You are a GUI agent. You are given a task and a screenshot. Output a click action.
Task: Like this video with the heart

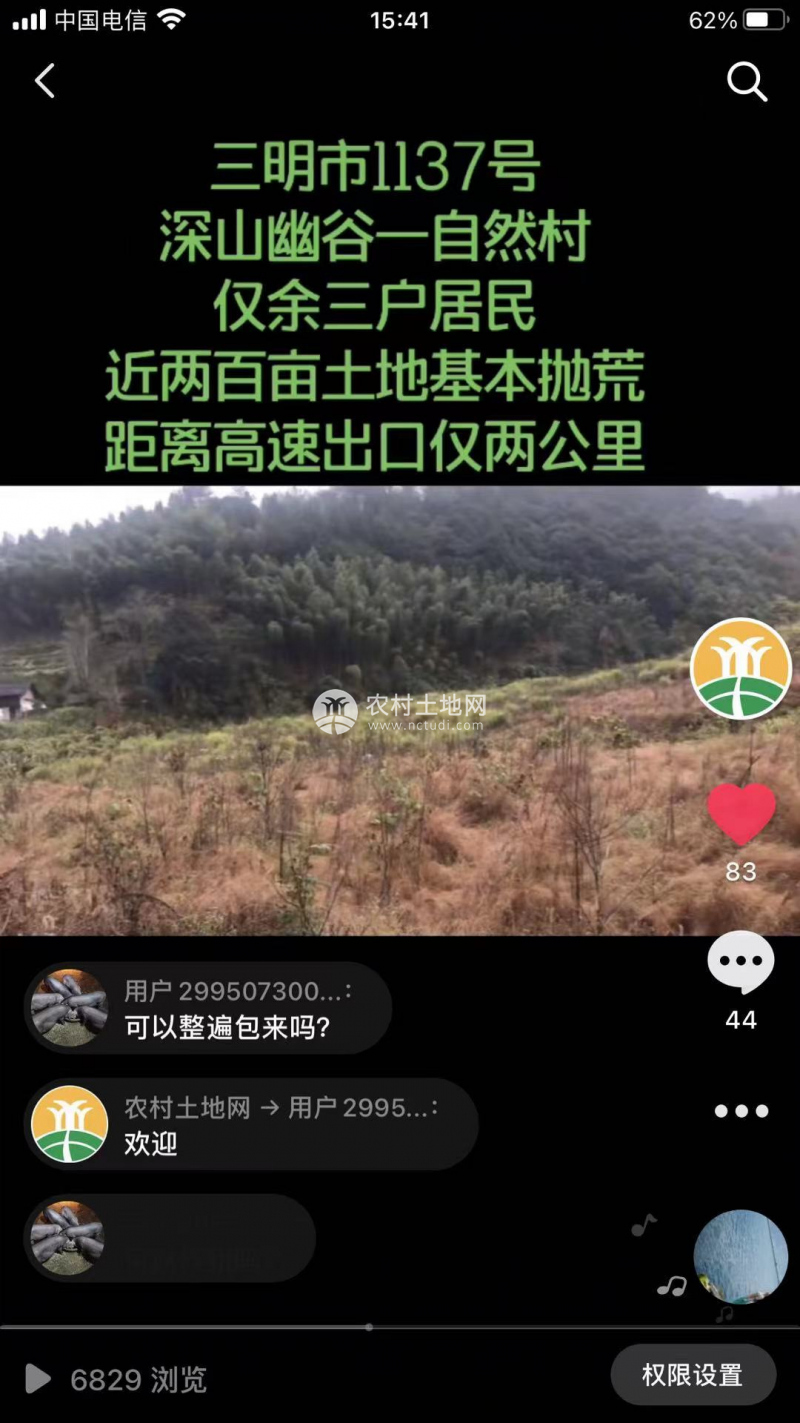pos(741,814)
